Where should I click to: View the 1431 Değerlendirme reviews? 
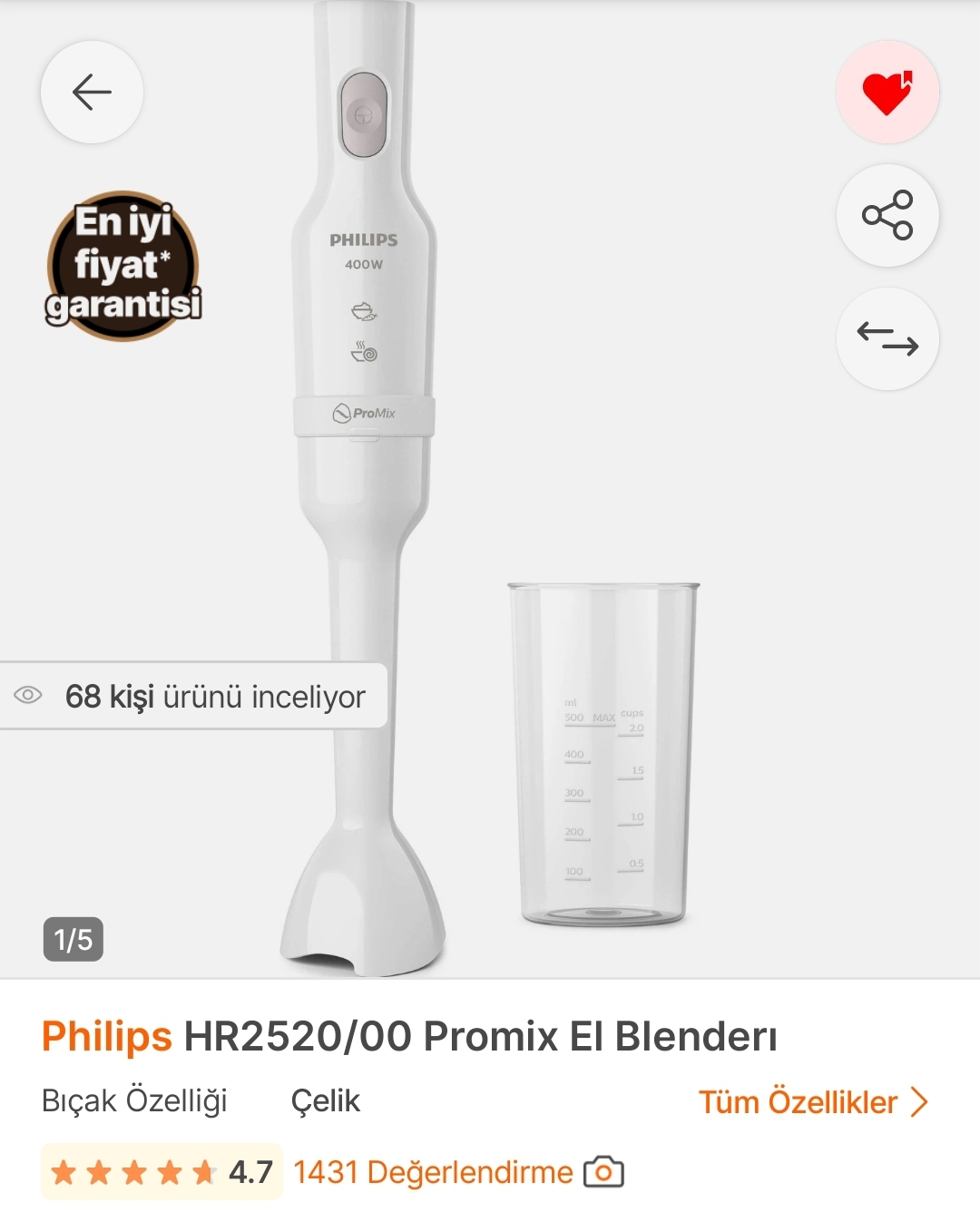coord(433,1172)
